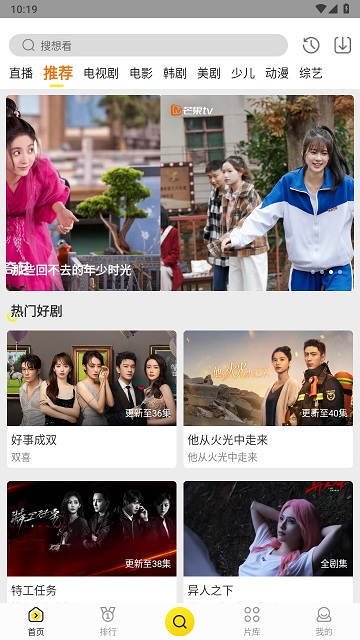This screenshot has height=640, width=360.
Task: Select the 电视剧 tab
Action: (101, 73)
